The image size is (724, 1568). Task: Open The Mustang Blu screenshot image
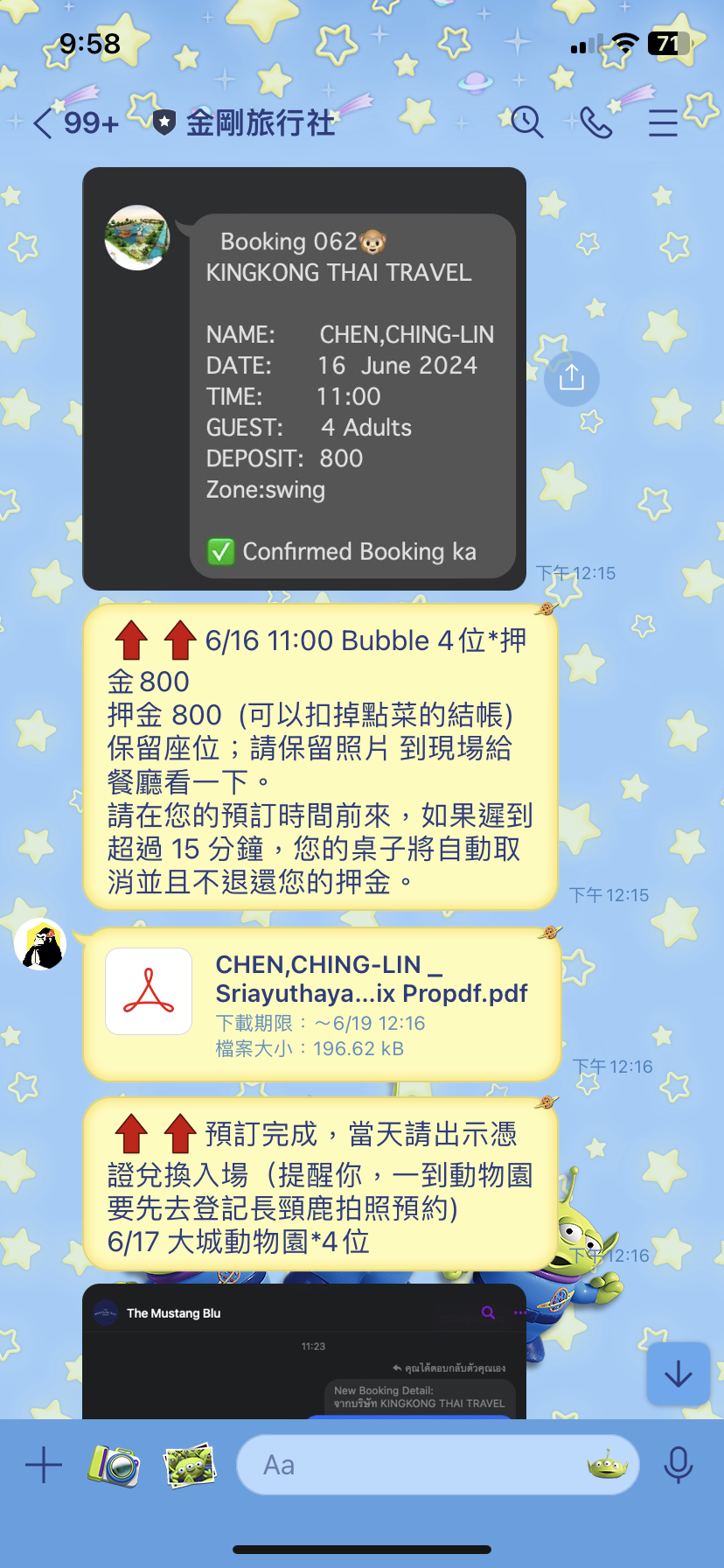click(x=303, y=1352)
